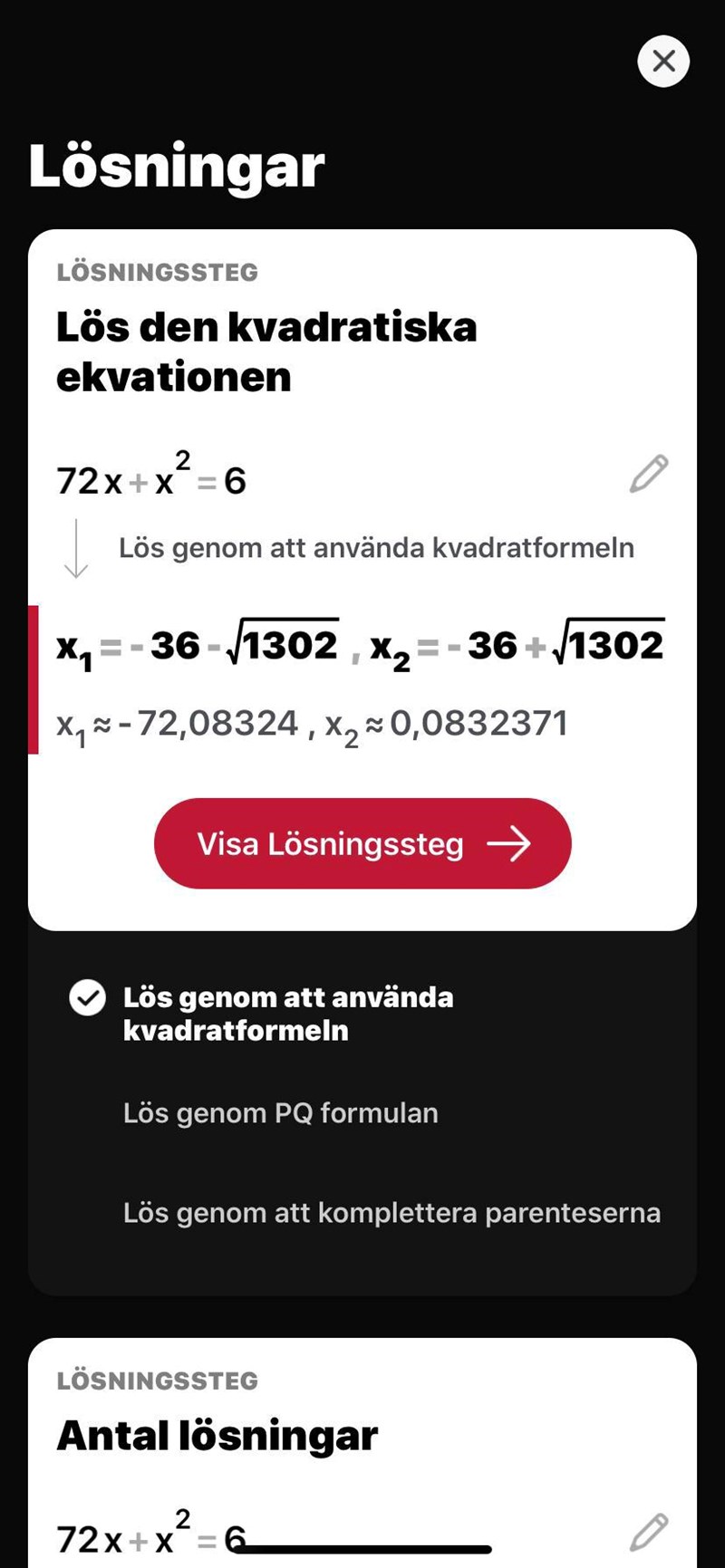Choose Lös genom PQ formulan method
725x1568 pixels.
[x=281, y=1112]
